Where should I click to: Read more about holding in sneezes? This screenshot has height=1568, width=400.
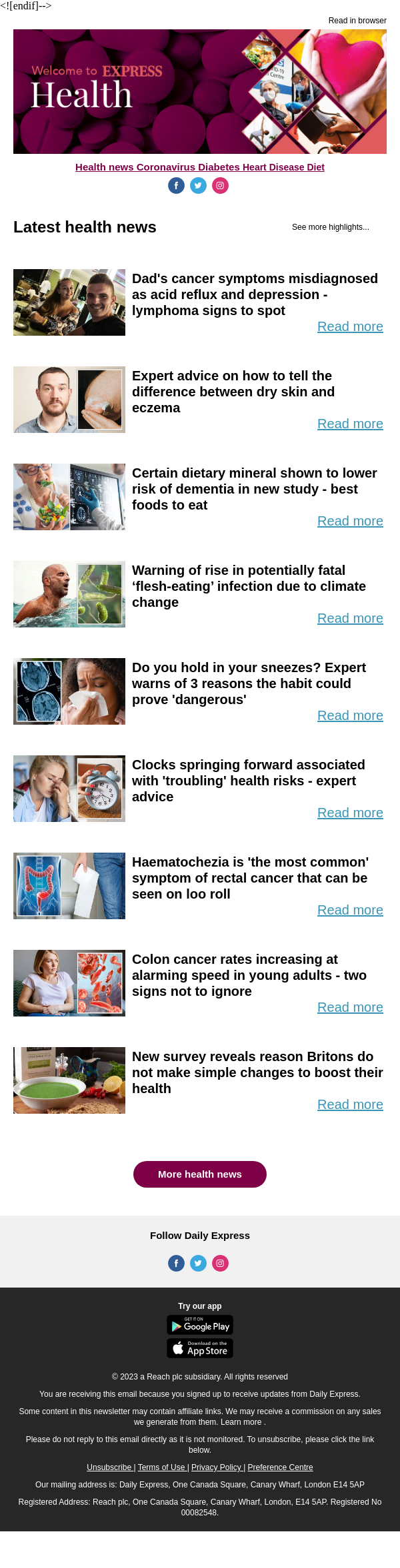[350, 715]
